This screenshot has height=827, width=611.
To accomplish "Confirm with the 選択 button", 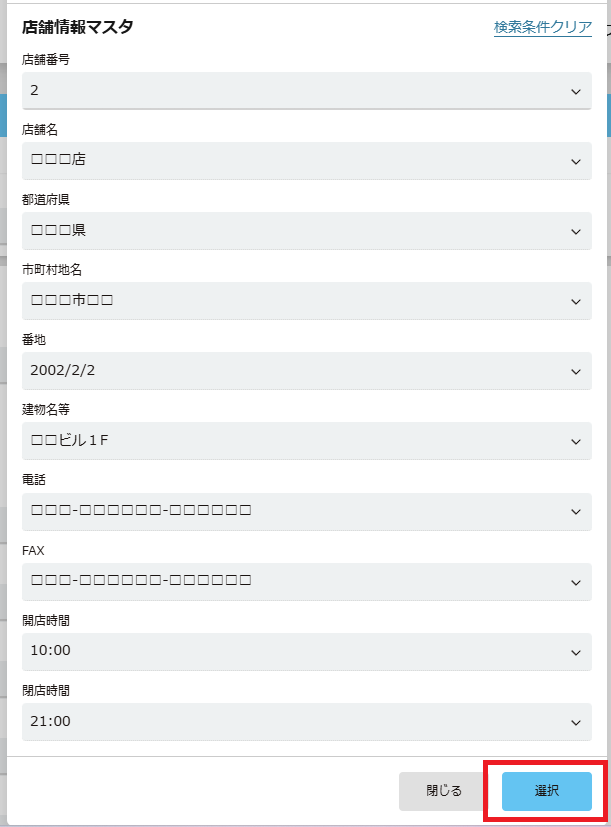I will pos(546,791).
